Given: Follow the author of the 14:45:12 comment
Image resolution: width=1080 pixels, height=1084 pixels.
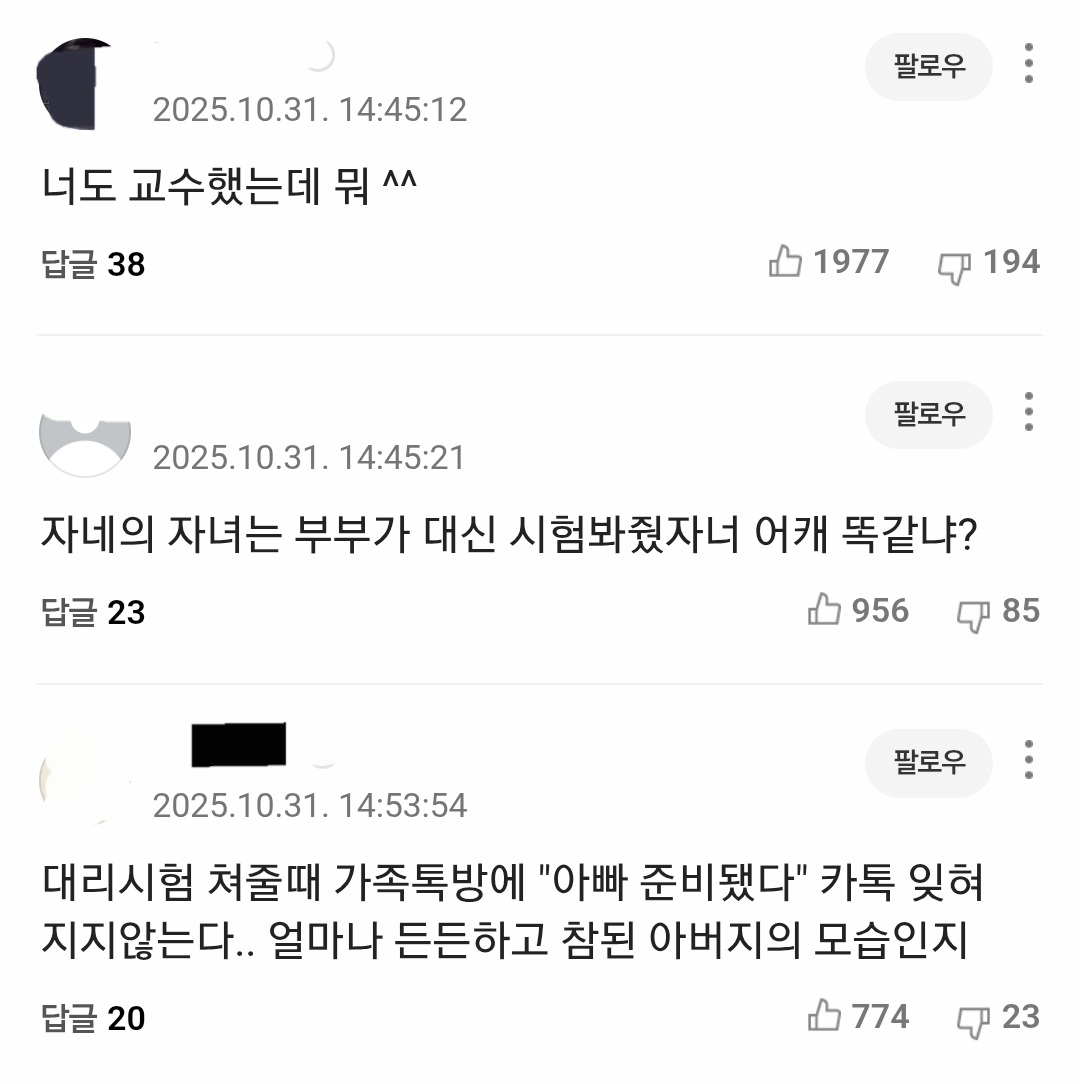Looking at the screenshot, I should 928,67.
